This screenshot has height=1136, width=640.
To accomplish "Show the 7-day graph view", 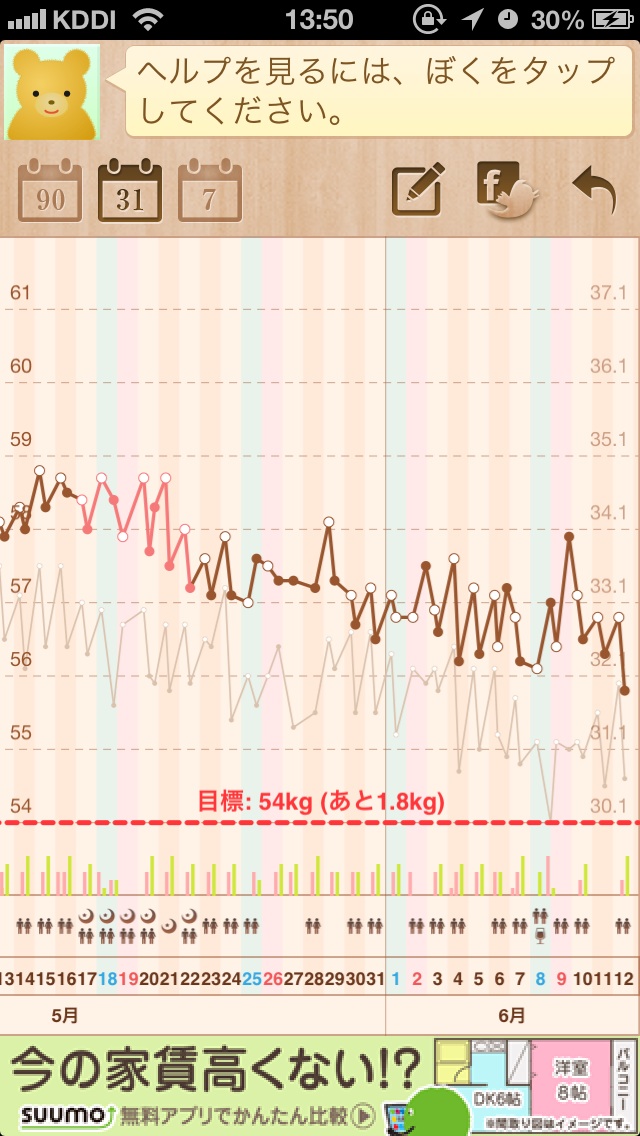I will tap(209, 190).
